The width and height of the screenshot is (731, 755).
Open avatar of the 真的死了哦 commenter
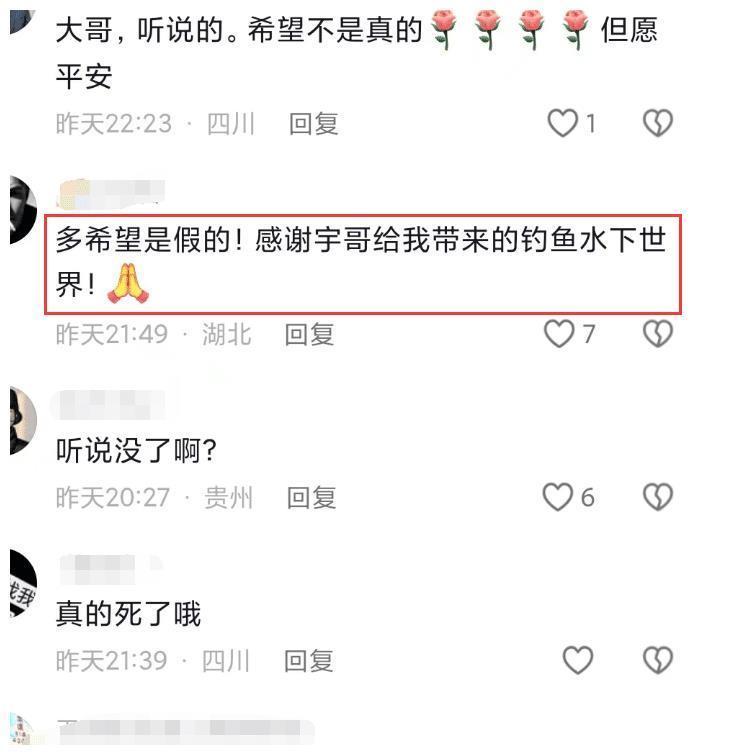click(x=18, y=583)
